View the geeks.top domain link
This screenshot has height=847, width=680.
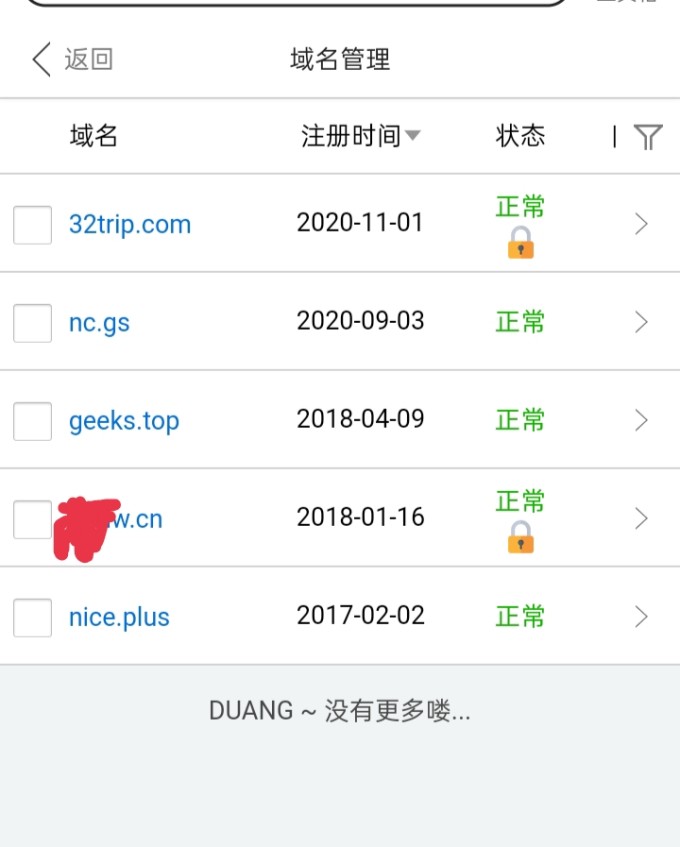point(124,420)
